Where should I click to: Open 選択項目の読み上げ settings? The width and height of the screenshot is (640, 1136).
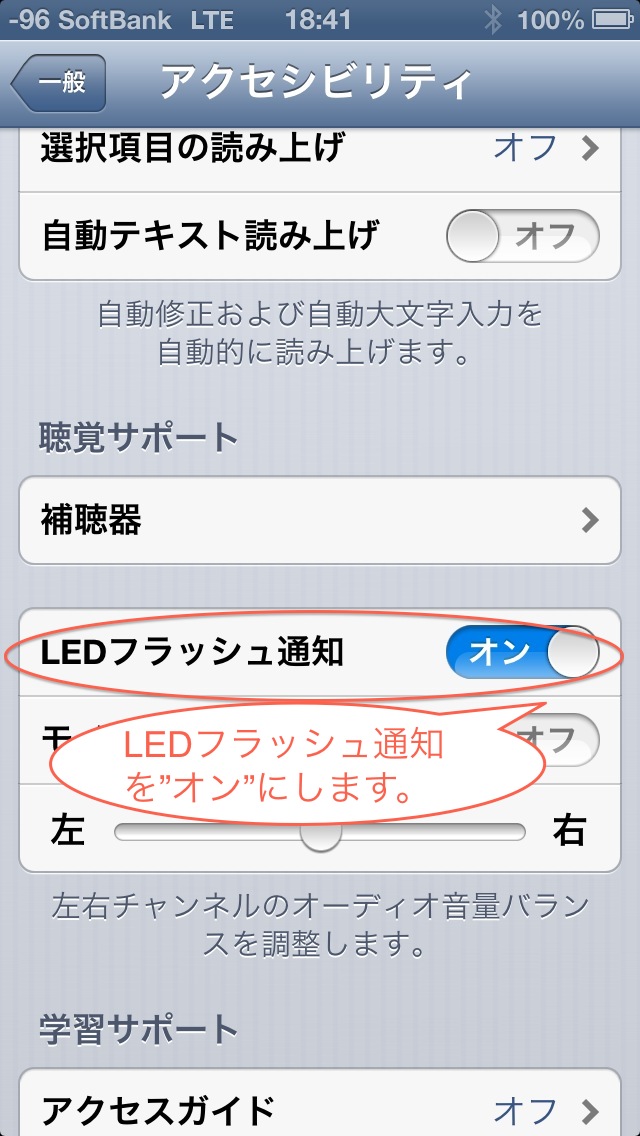320,151
